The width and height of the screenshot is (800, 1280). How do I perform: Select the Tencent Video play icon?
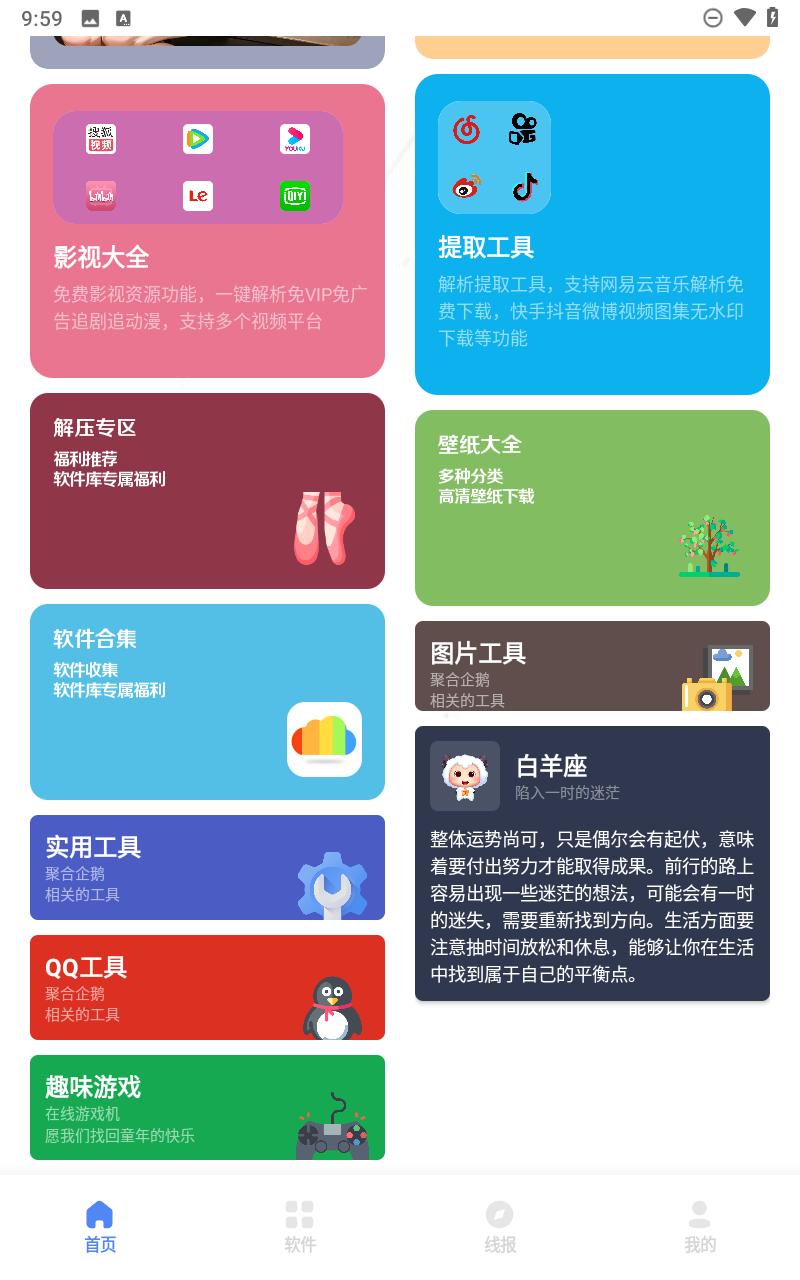point(197,139)
